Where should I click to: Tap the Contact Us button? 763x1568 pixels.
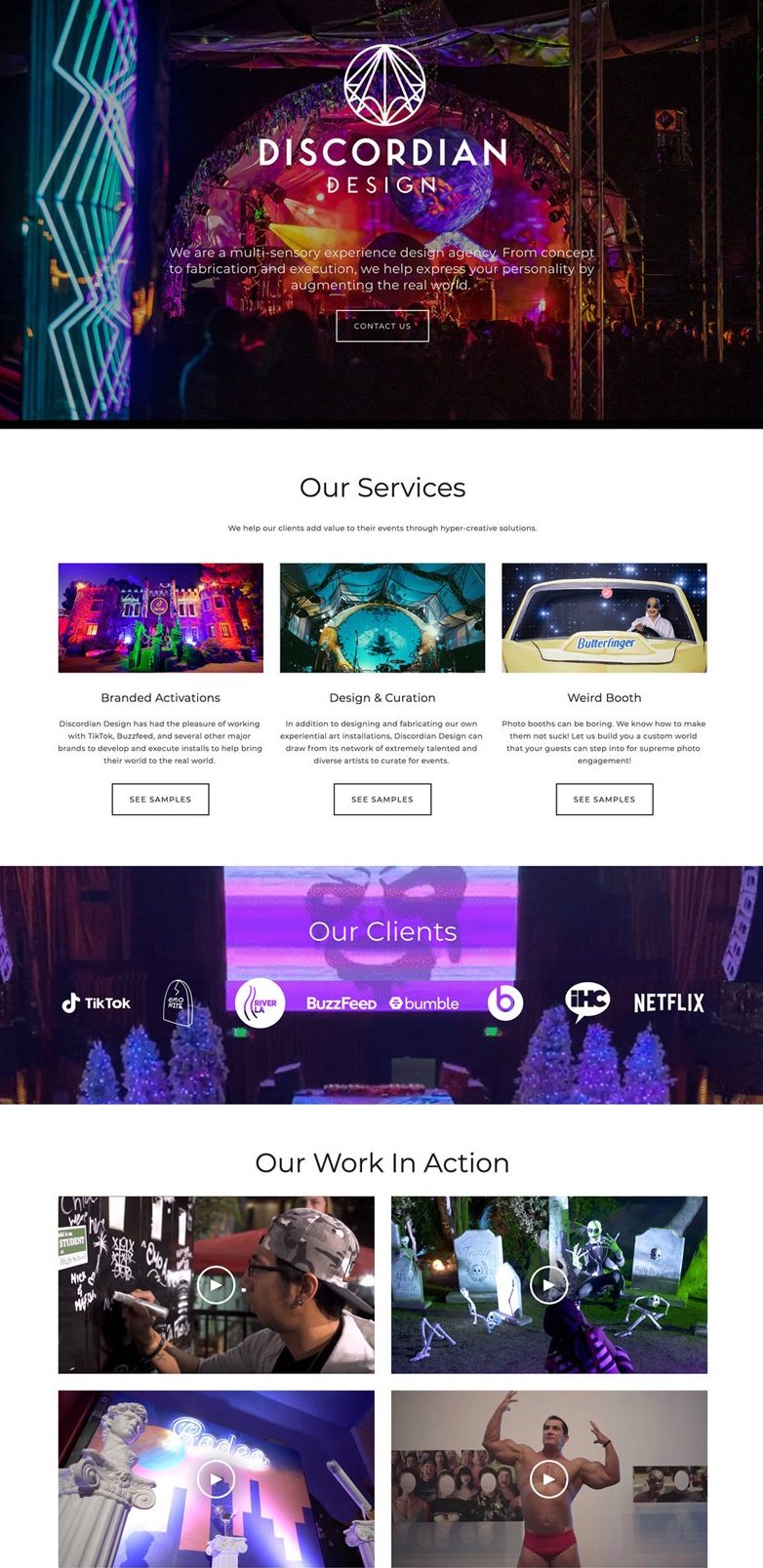[x=381, y=326]
